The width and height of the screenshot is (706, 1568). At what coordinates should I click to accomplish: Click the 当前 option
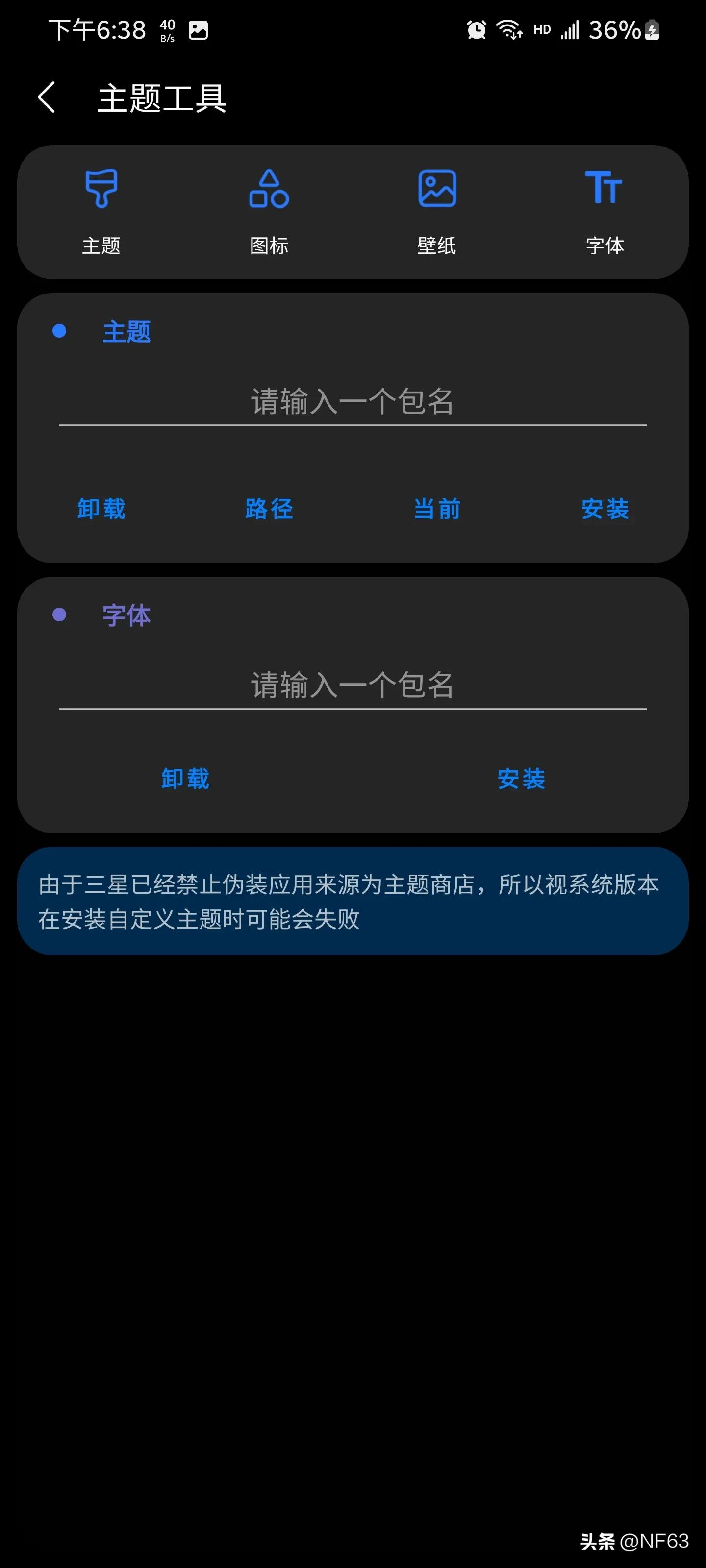click(436, 509)
